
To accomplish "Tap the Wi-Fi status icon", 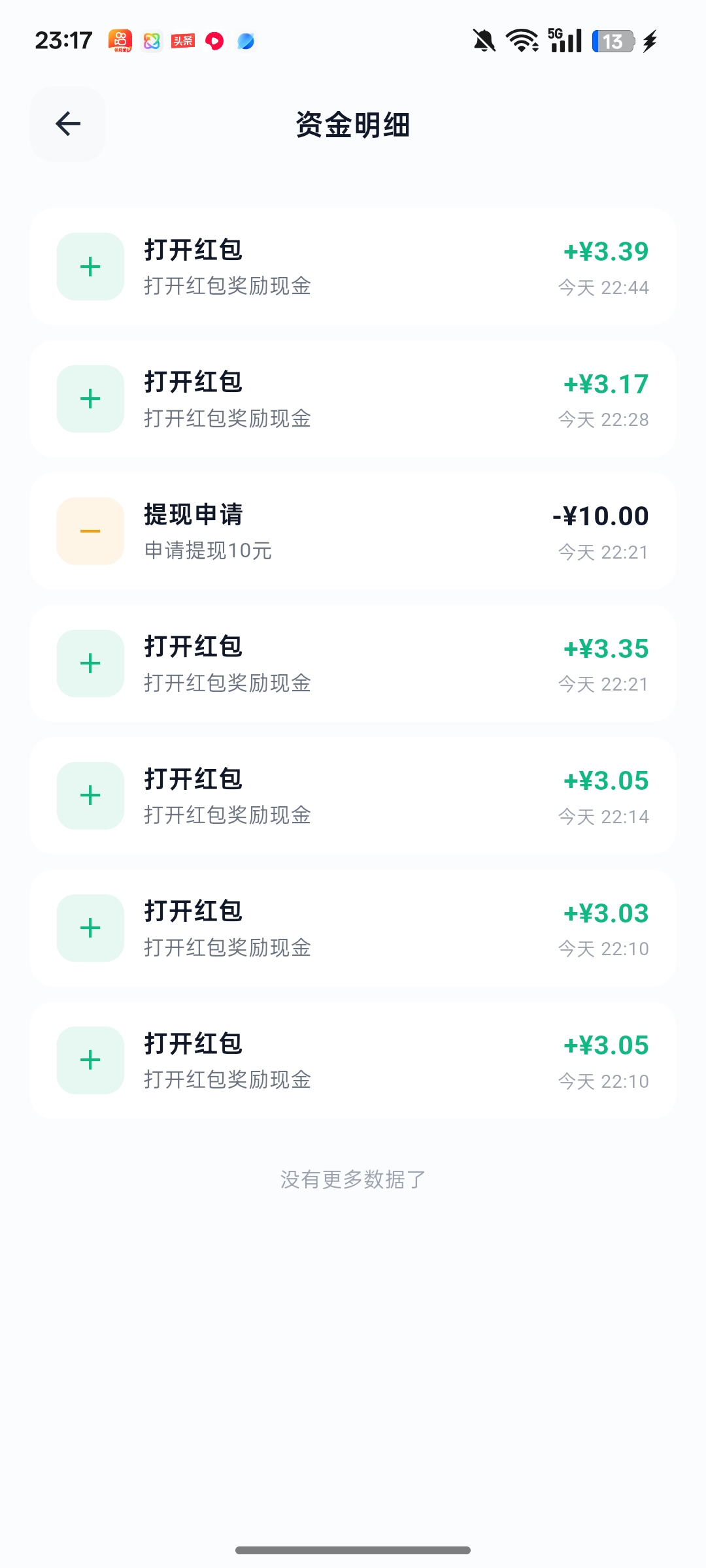I will (x=521, y=41).
